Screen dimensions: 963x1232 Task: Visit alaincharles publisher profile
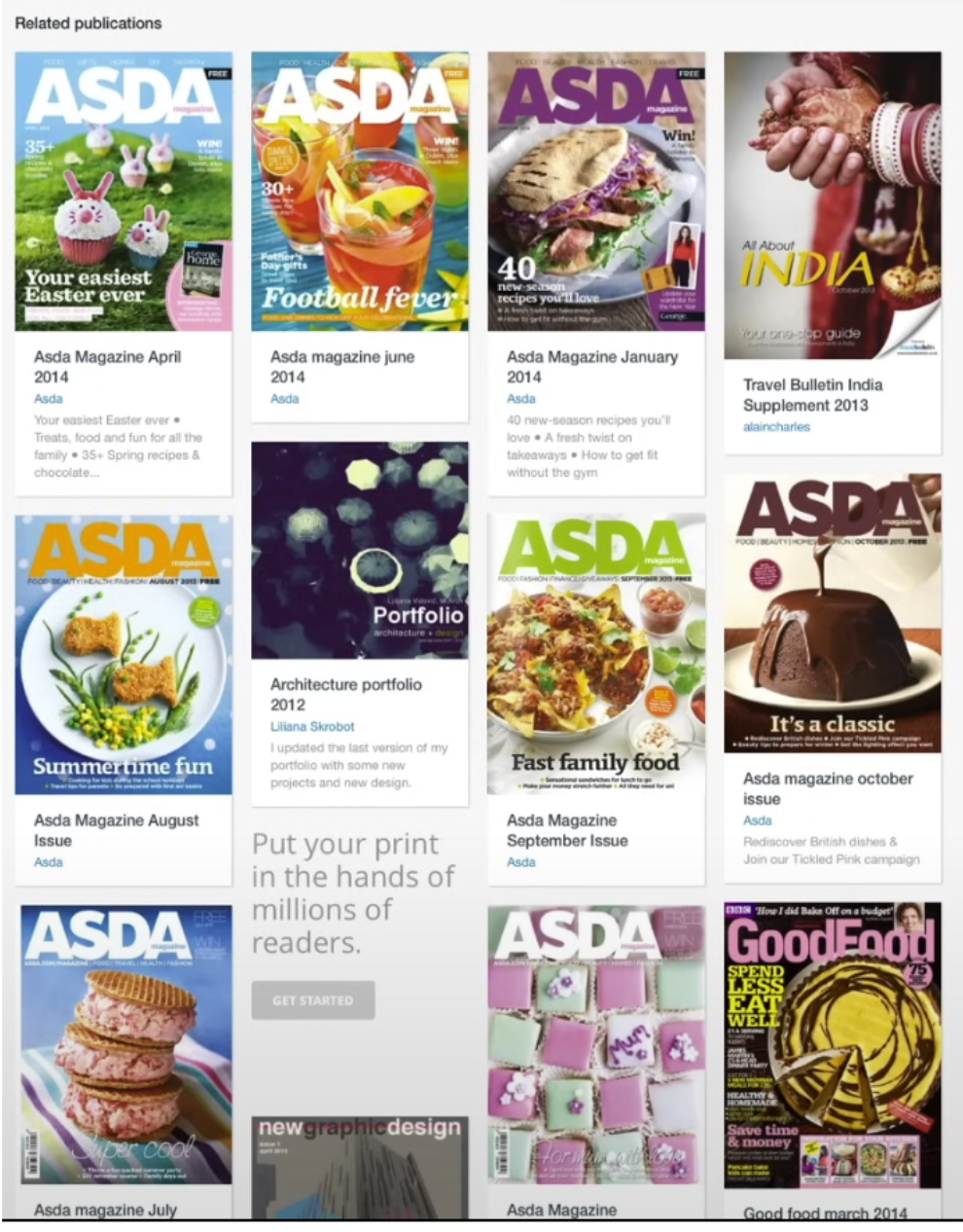(x=776, y=427)
